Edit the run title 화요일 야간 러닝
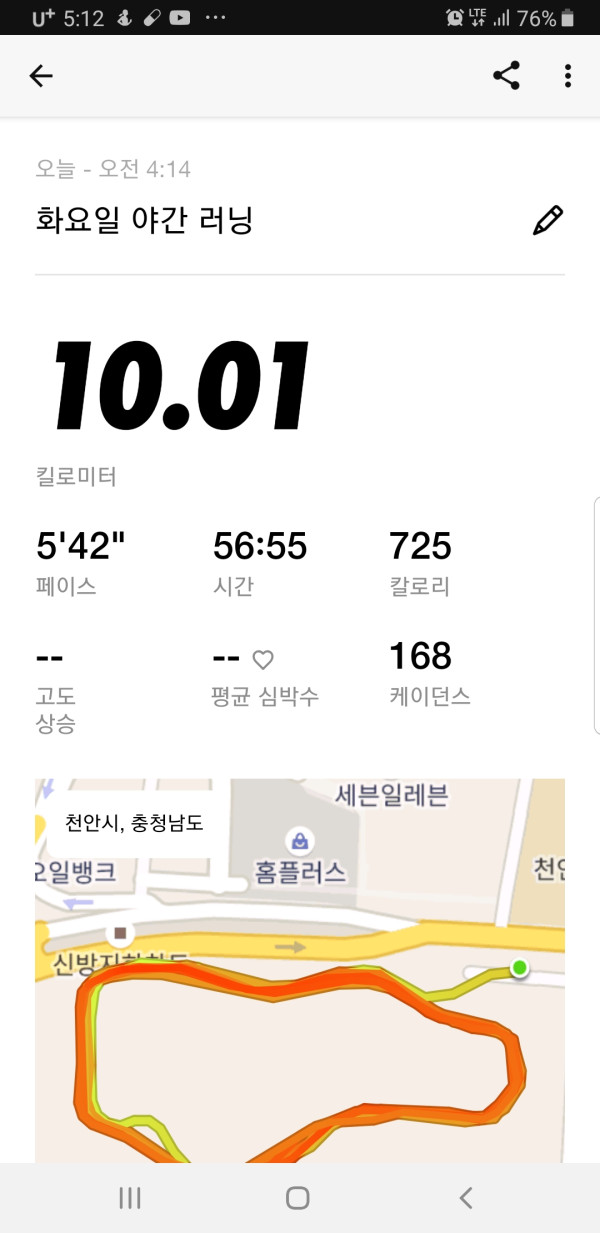600x1233 pixels. coord(548,220)
